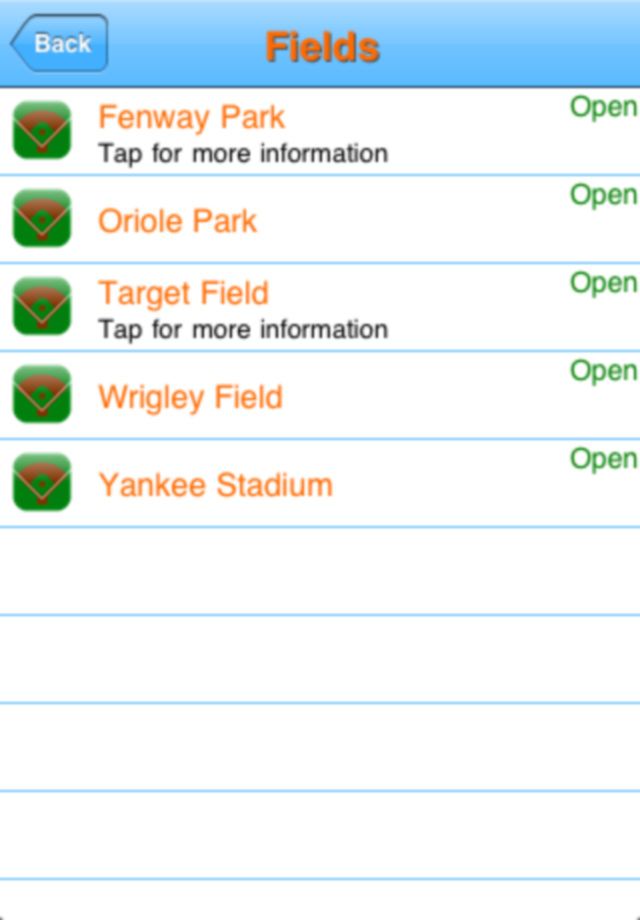Open the Wrigley Field entry
The width and height of the screenshot is (640, 920).
pyautogui.click(x=190, y=397)
